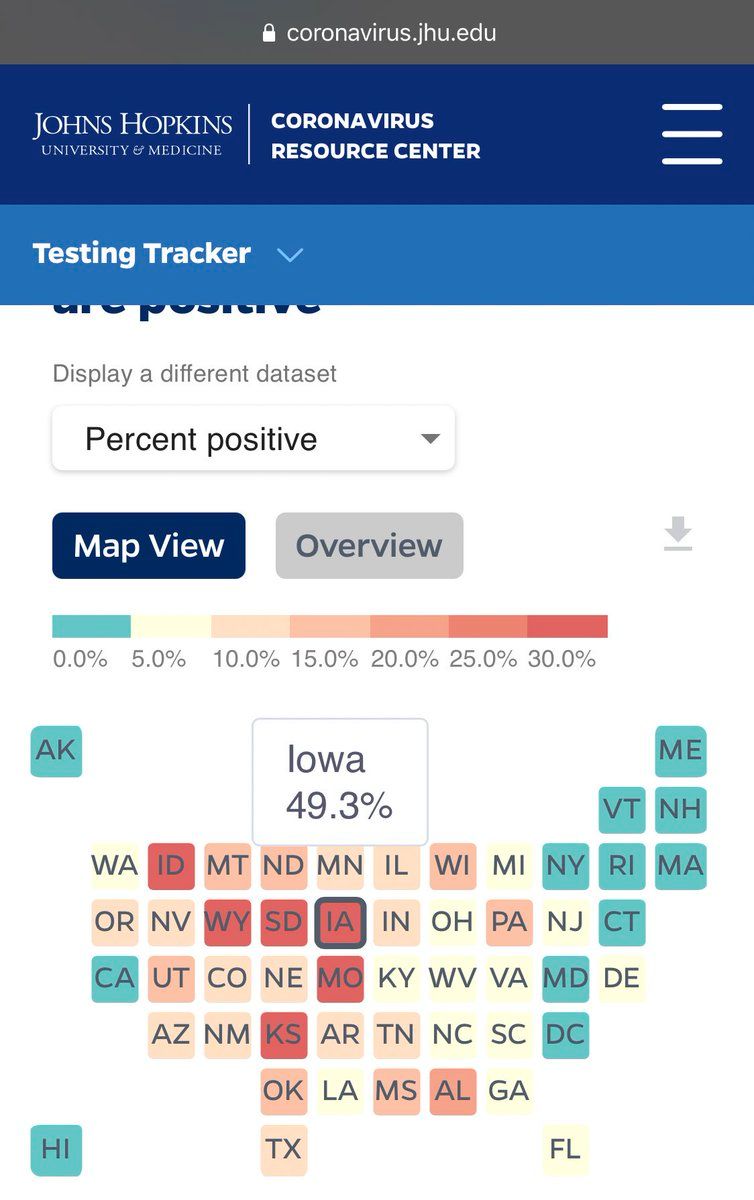Tap the Alaska state tile
The height and width of the screenshot is (1200, 754).
56,751
